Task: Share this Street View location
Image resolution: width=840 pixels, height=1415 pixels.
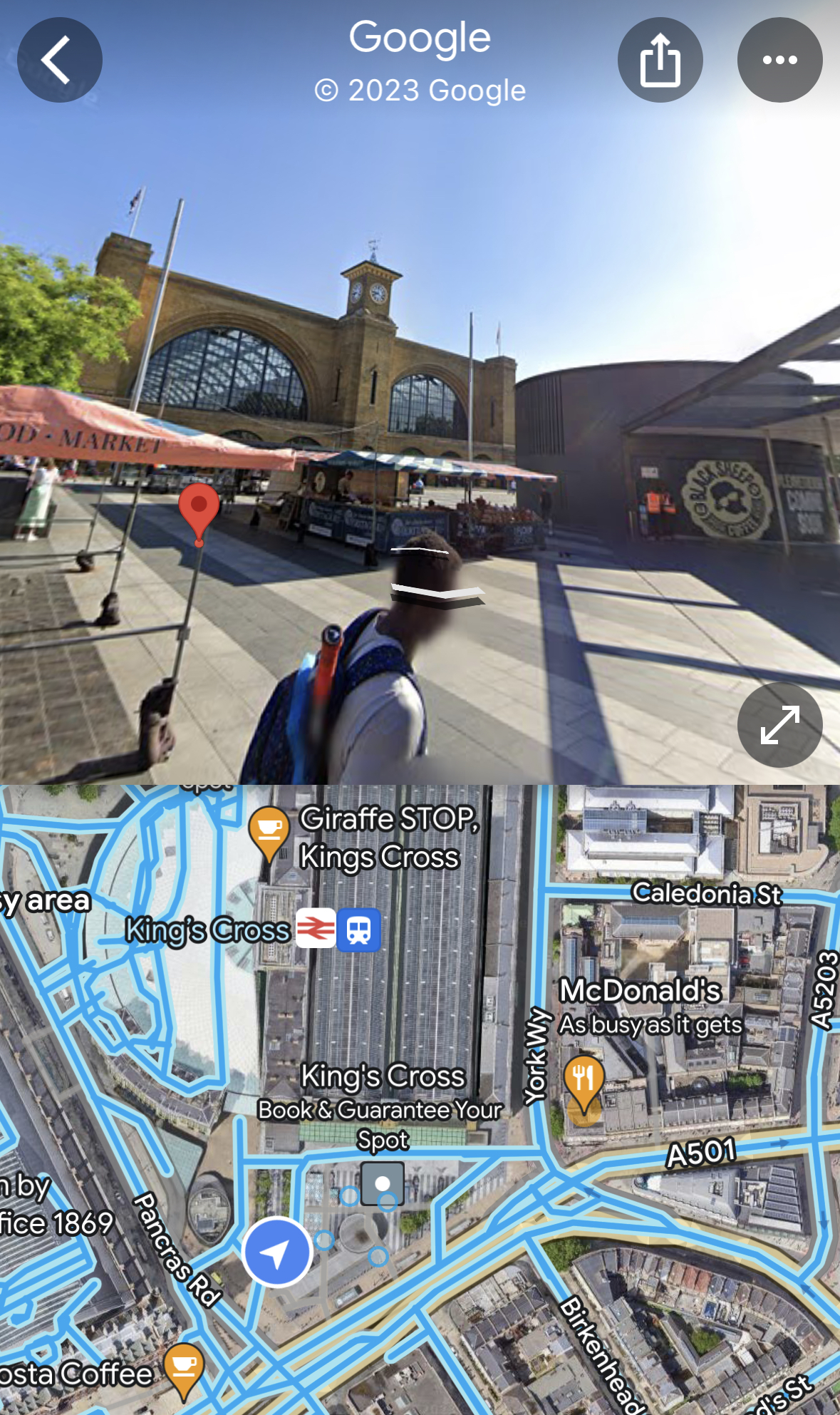Action: tap(660, 60)
